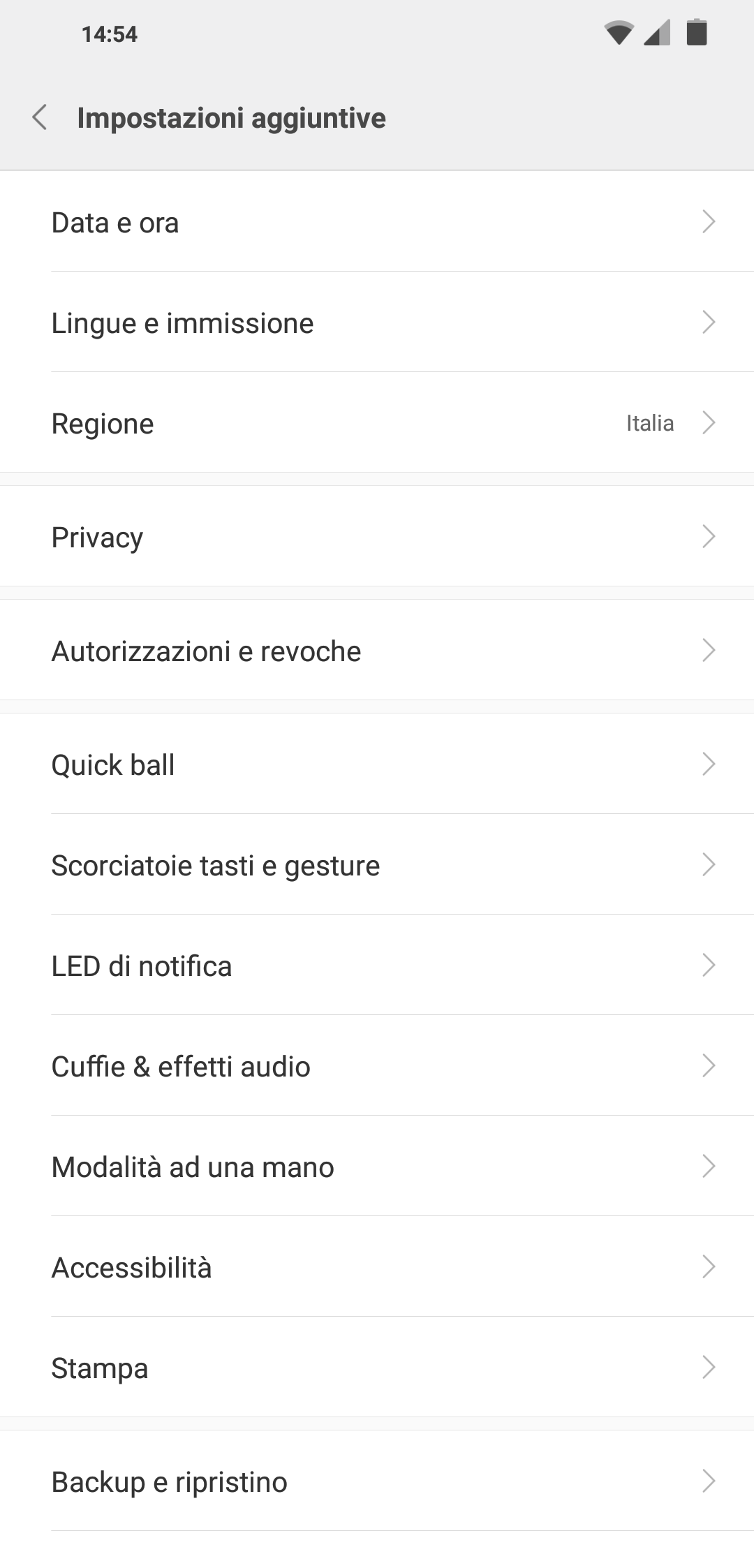
Task: Open LED di notifica settings
Action: click(377, 965)
